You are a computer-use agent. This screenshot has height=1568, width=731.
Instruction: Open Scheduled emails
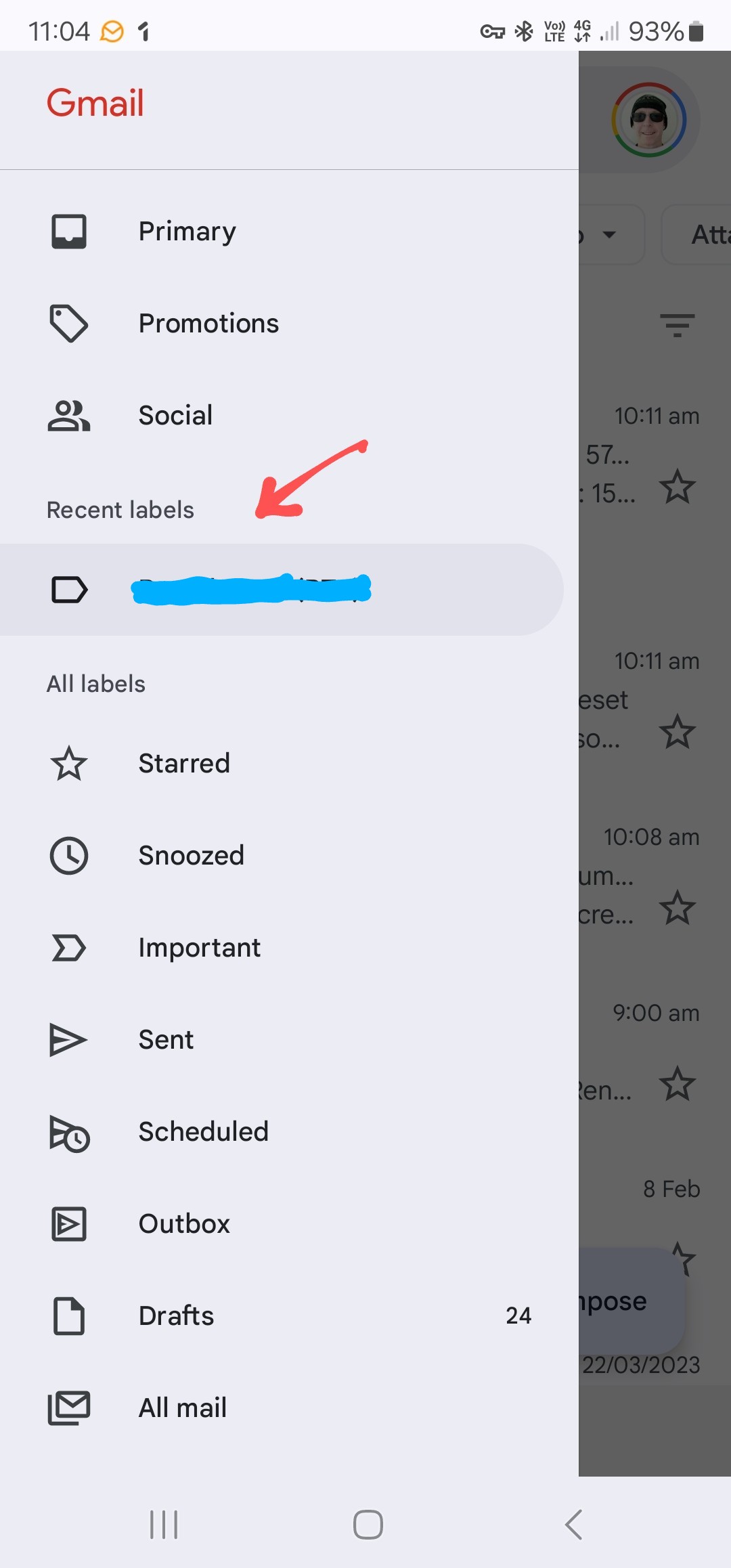[282, 1132]
